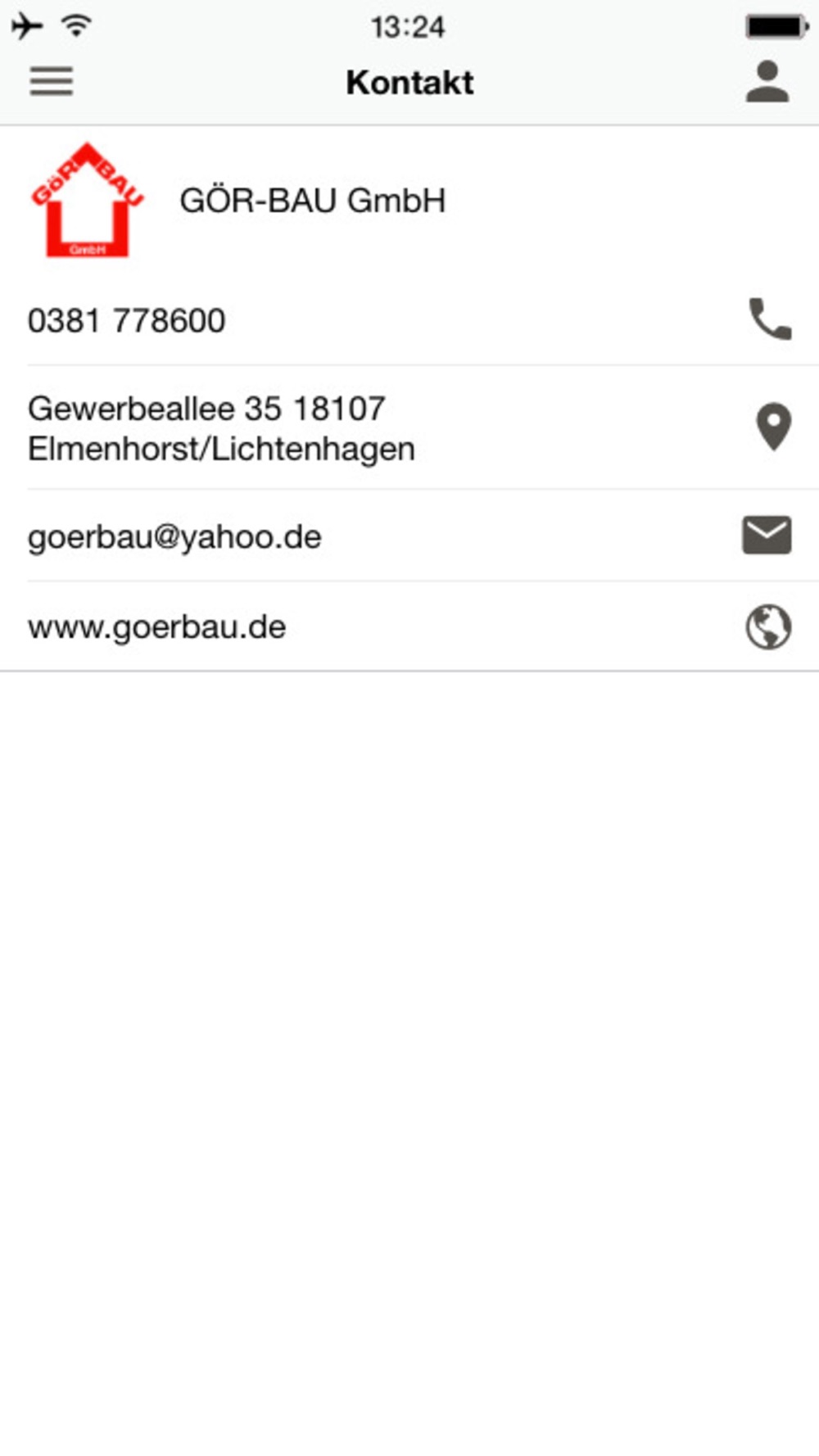Open the Gewerbeallee 35 address in maps
Image resolution: width=819 pixels, height=1456 pixels.
[409, 427]
